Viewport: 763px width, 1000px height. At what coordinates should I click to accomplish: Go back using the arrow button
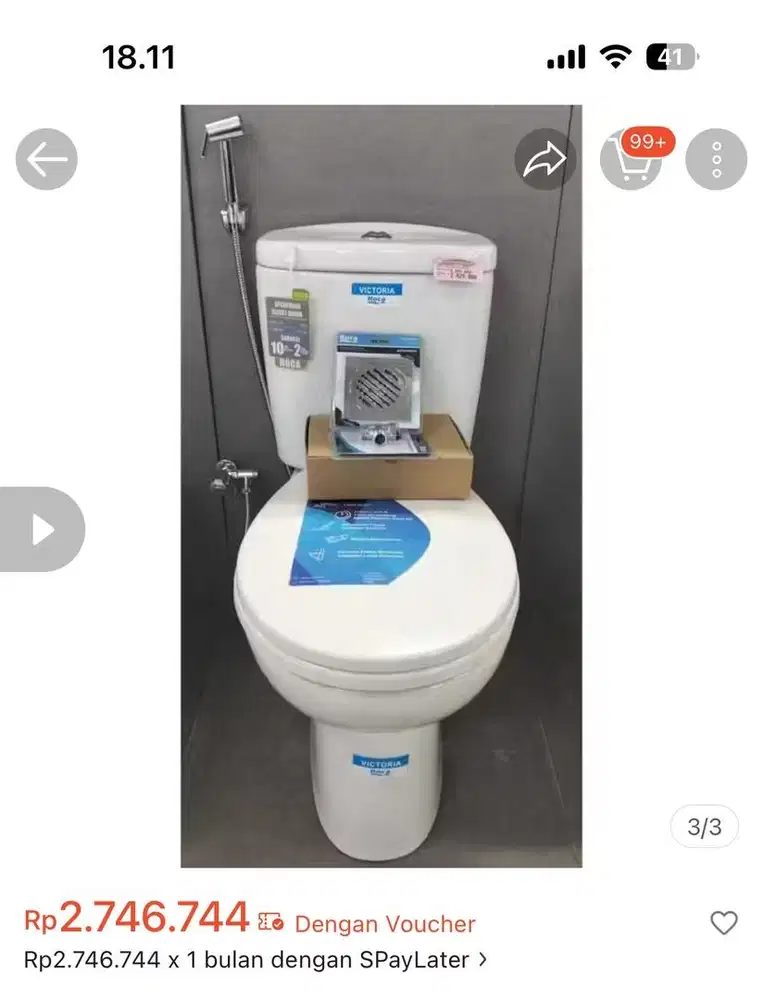[x=46, y=159]
